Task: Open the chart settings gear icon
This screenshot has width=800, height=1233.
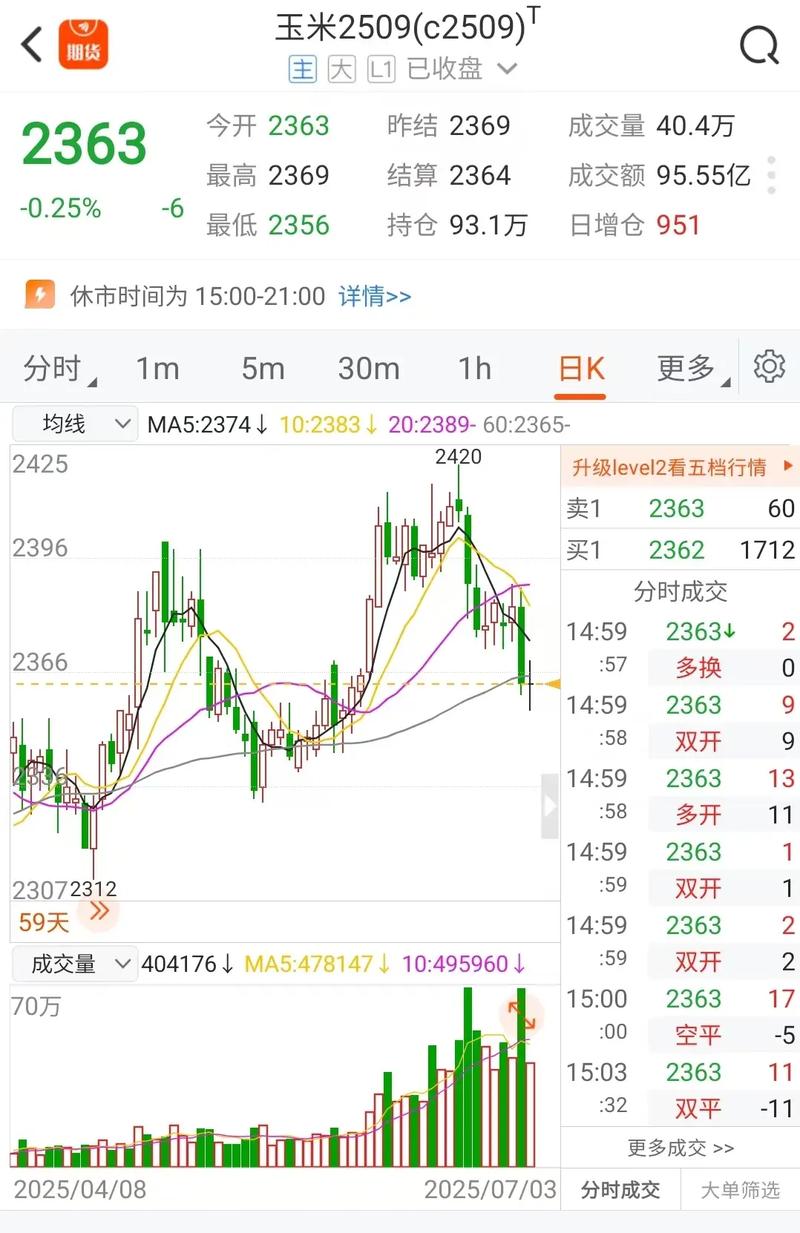Action: (767, 367)
